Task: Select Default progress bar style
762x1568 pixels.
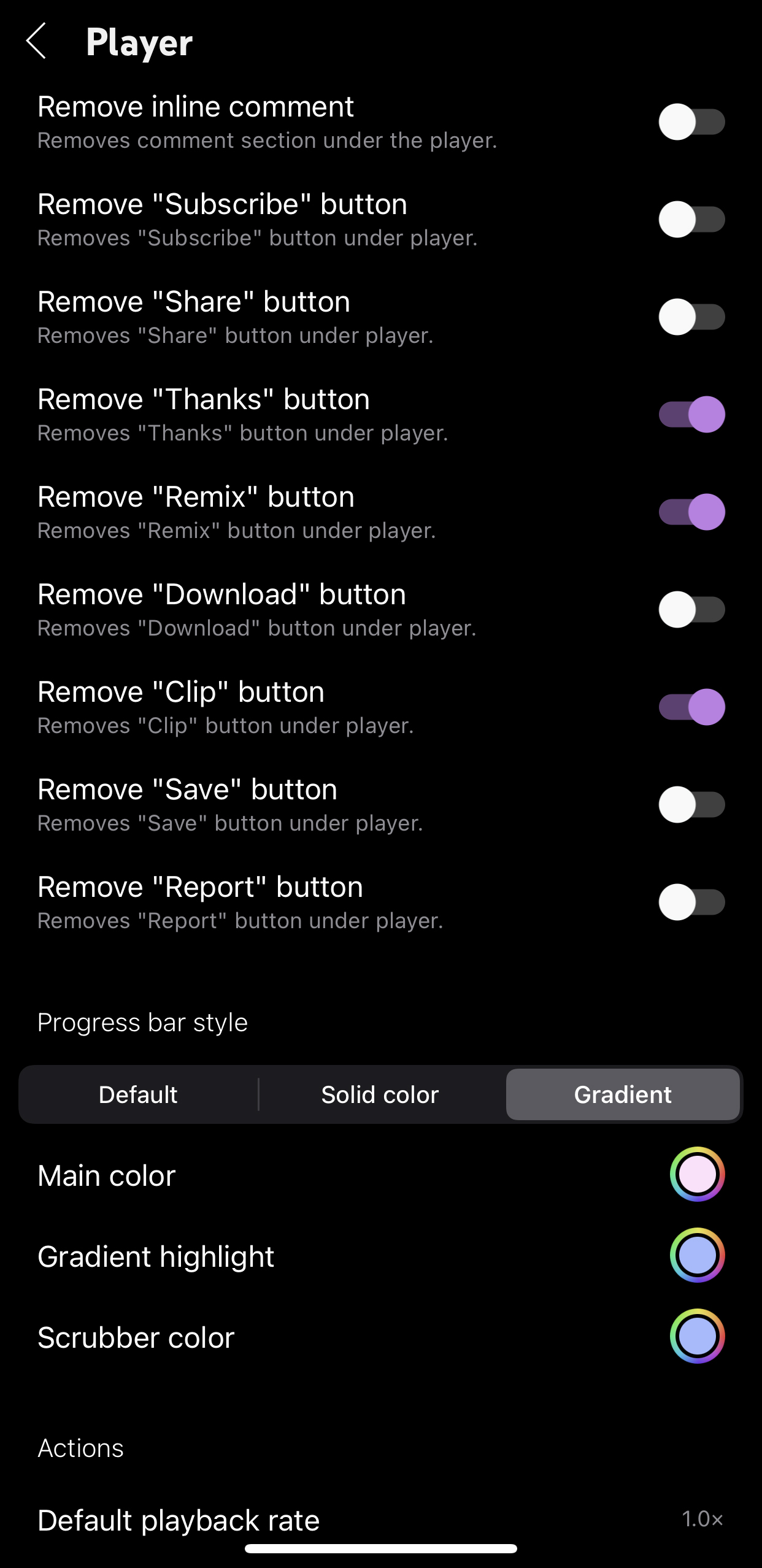Action: 138,1094
